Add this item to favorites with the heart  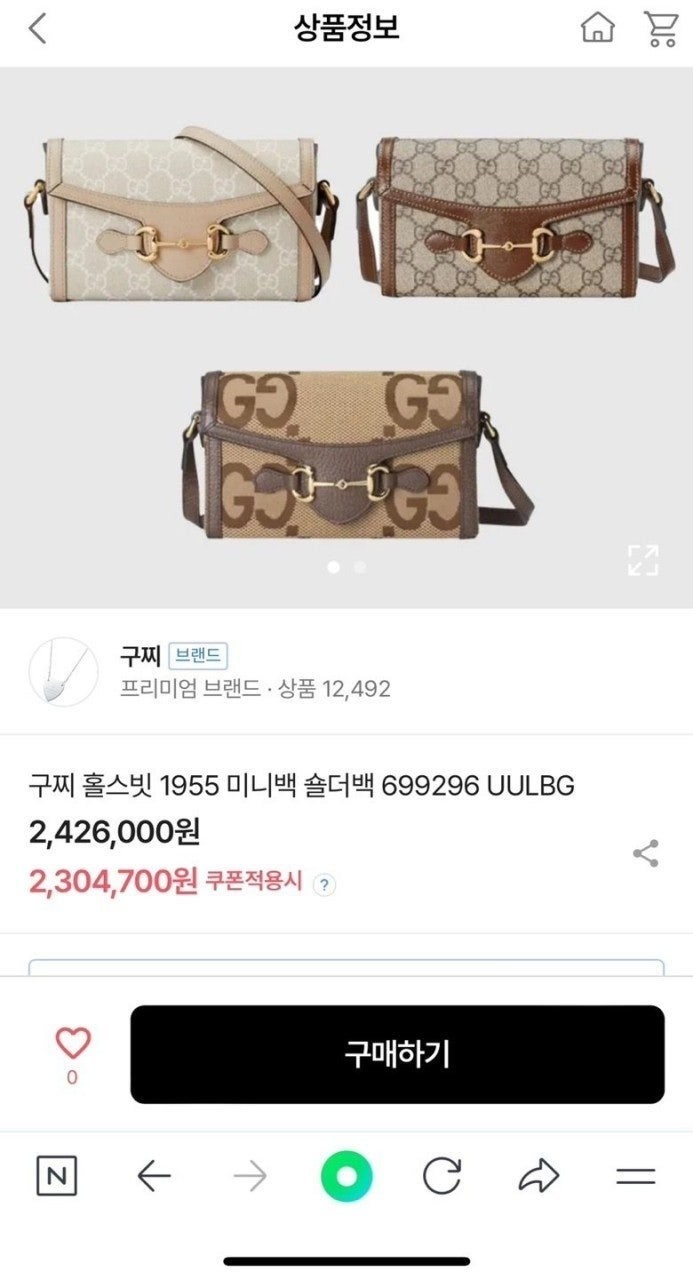[72, 1044]
